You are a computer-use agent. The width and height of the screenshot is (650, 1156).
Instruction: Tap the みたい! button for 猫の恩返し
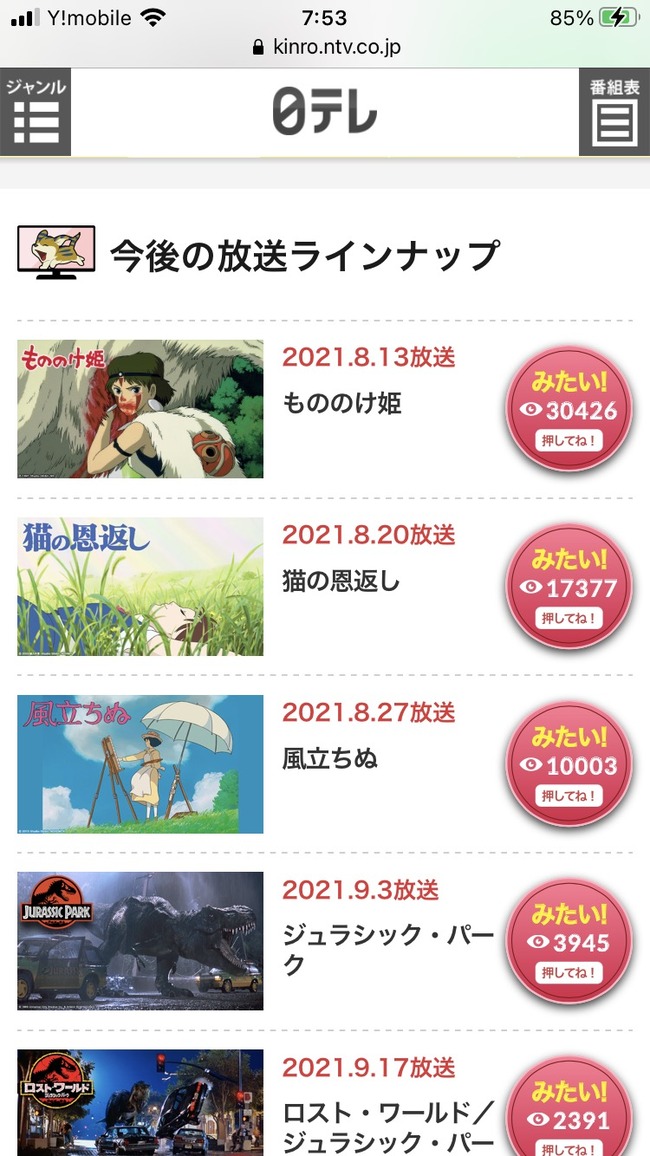point(570,588)
